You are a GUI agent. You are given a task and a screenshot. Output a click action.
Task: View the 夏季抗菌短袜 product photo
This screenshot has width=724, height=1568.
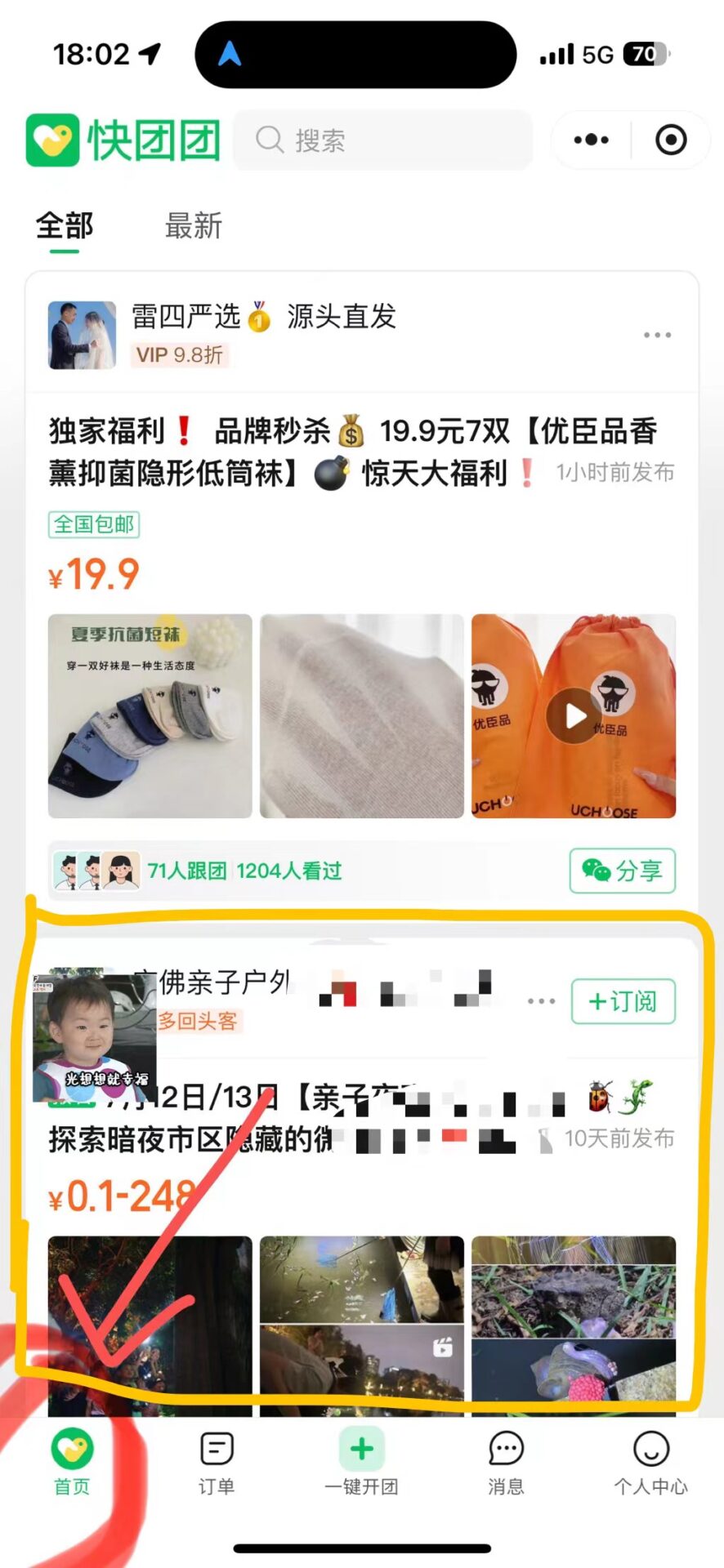150,715
